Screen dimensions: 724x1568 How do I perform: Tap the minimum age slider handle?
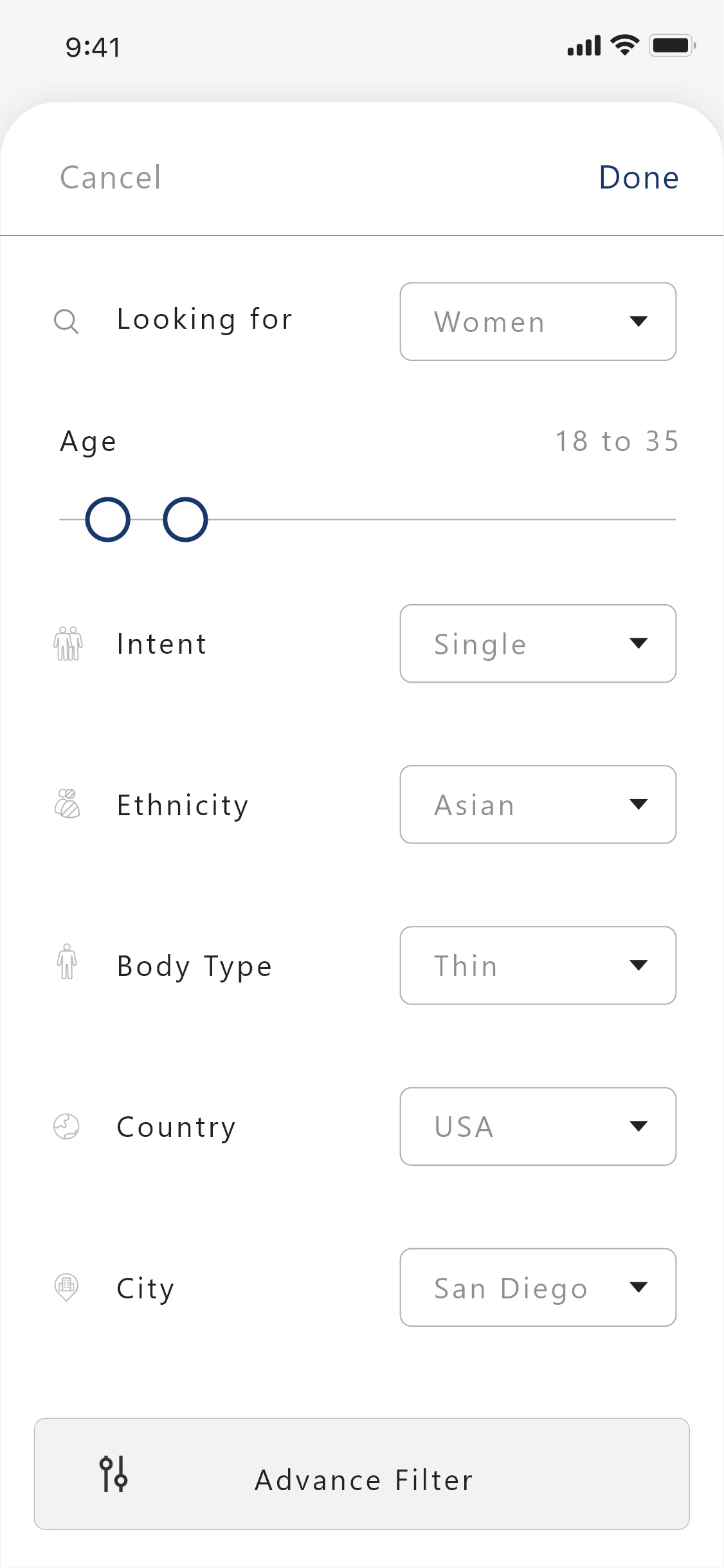click(x=108, y=519)
